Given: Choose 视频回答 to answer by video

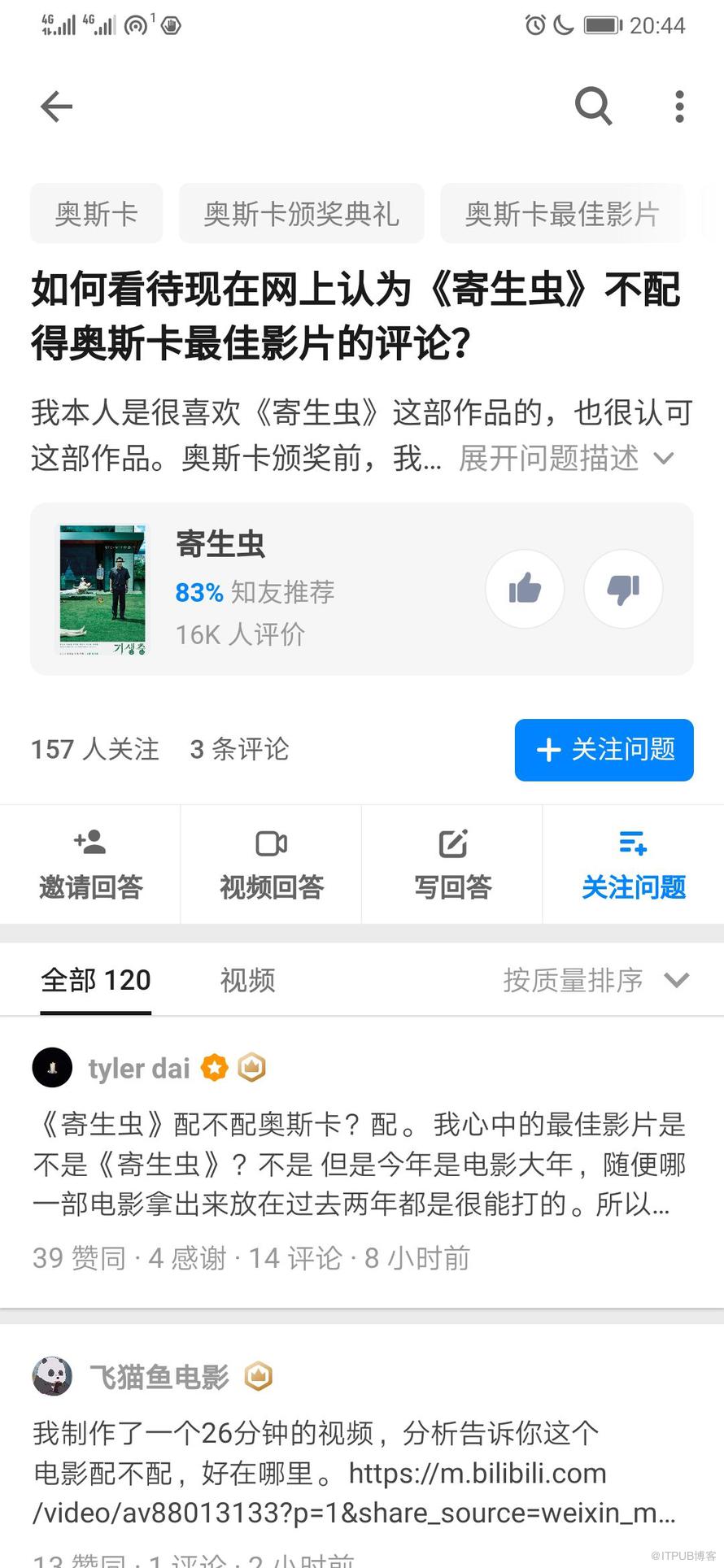Looking at the screenshot, I should point(271,865).
